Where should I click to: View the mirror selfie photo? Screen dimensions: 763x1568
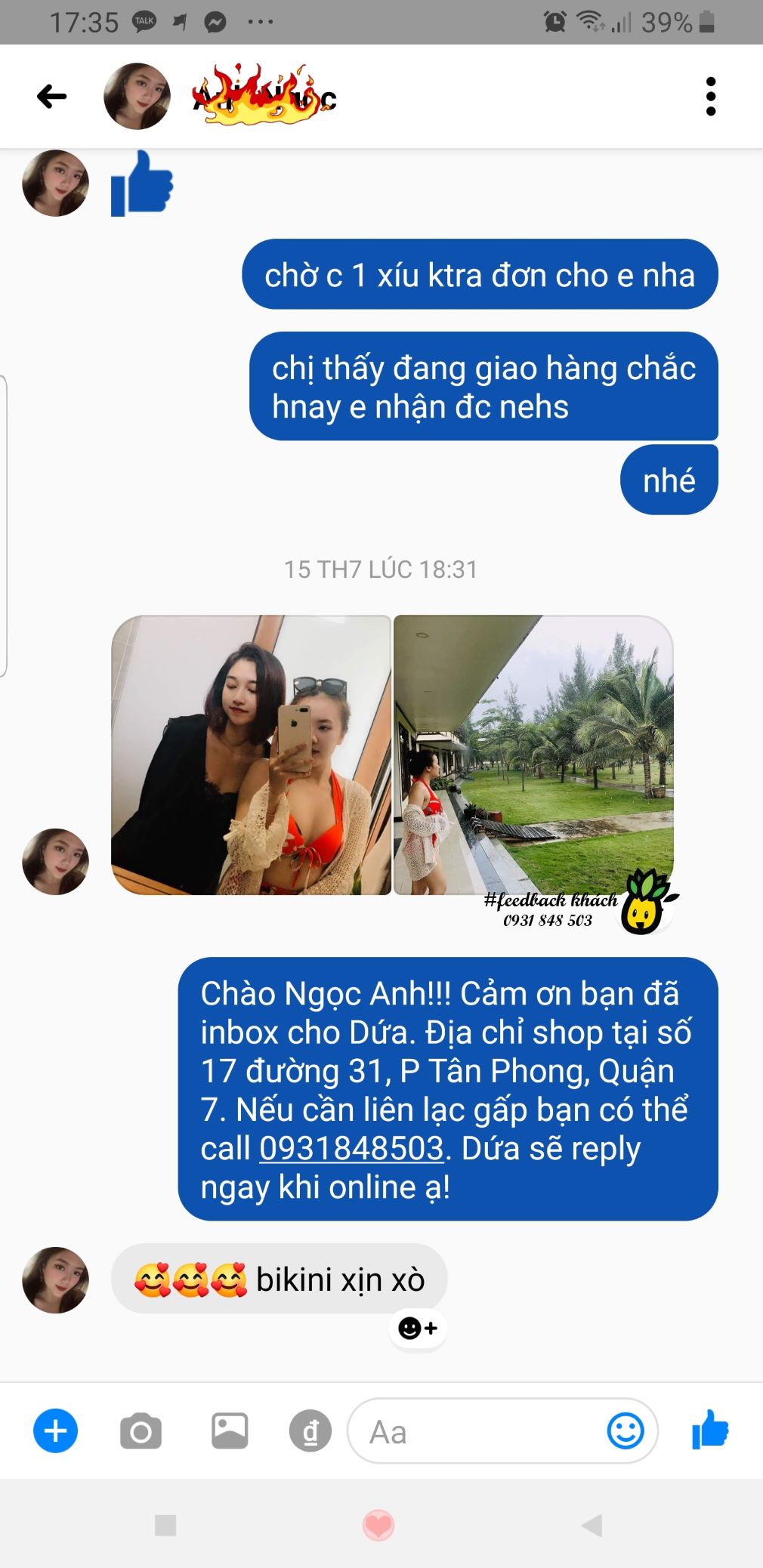[x=251, y=755]
